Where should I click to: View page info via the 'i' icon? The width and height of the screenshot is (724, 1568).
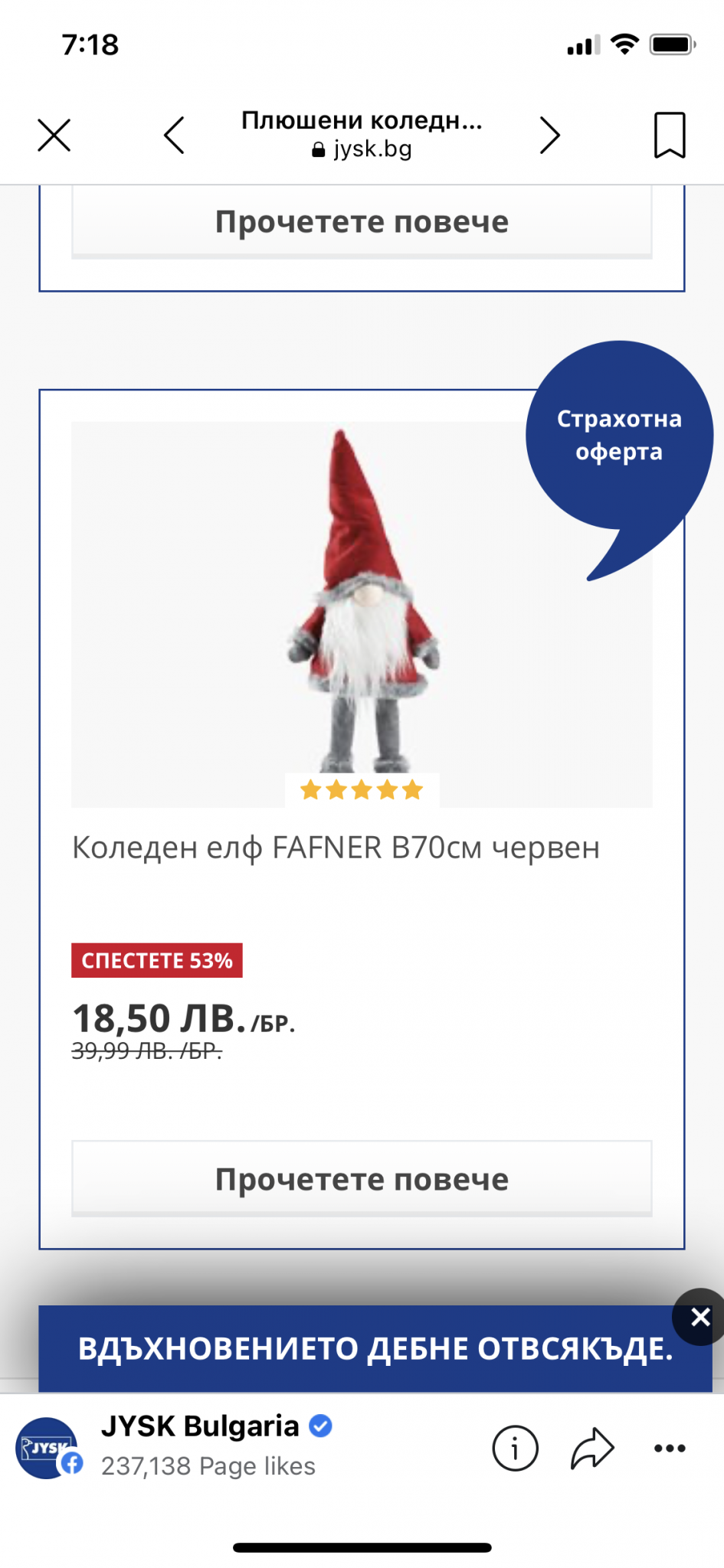tap(515, 1448)
